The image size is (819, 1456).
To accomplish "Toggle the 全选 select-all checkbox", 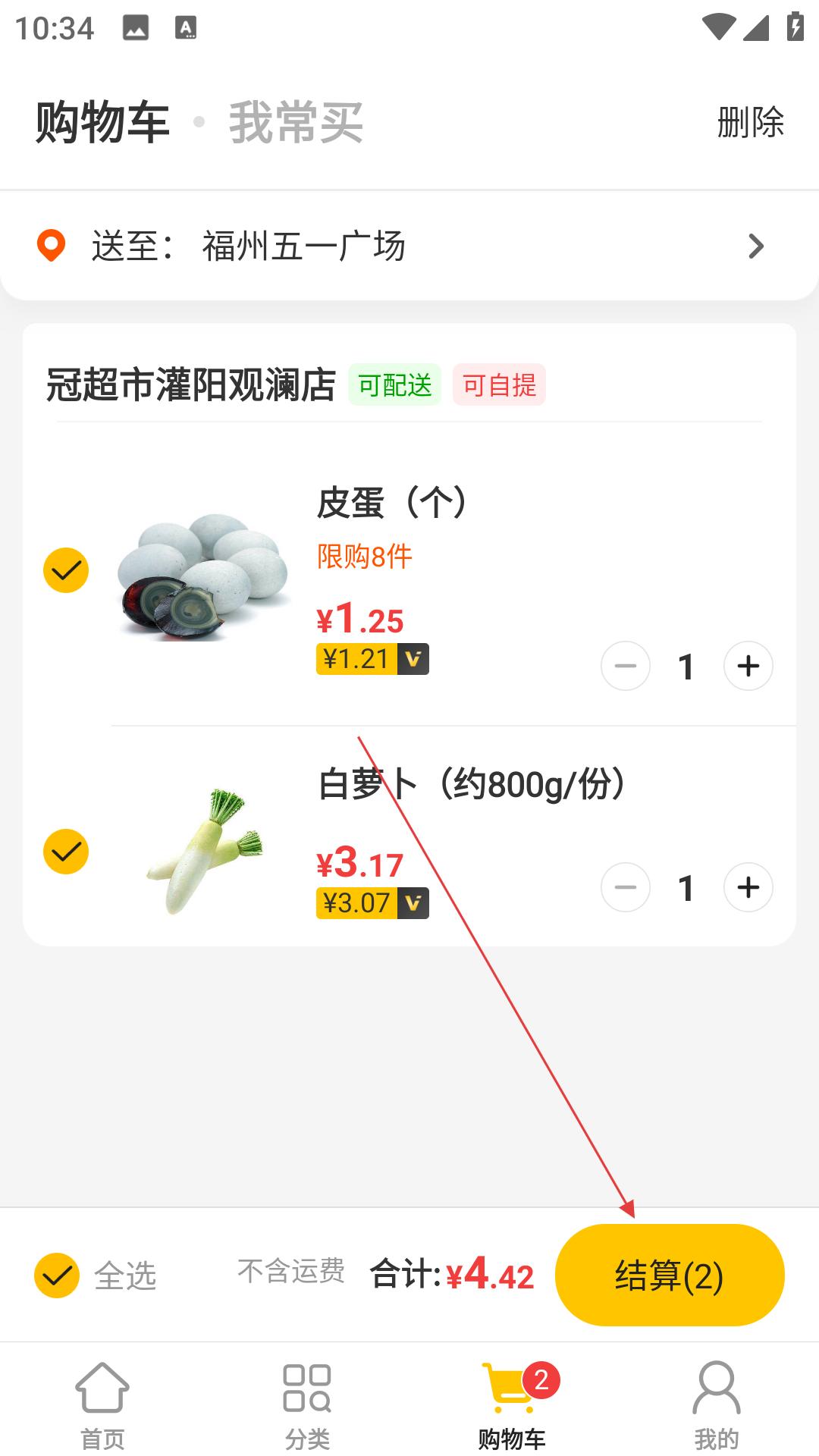I will click(x=57, y=1276).
